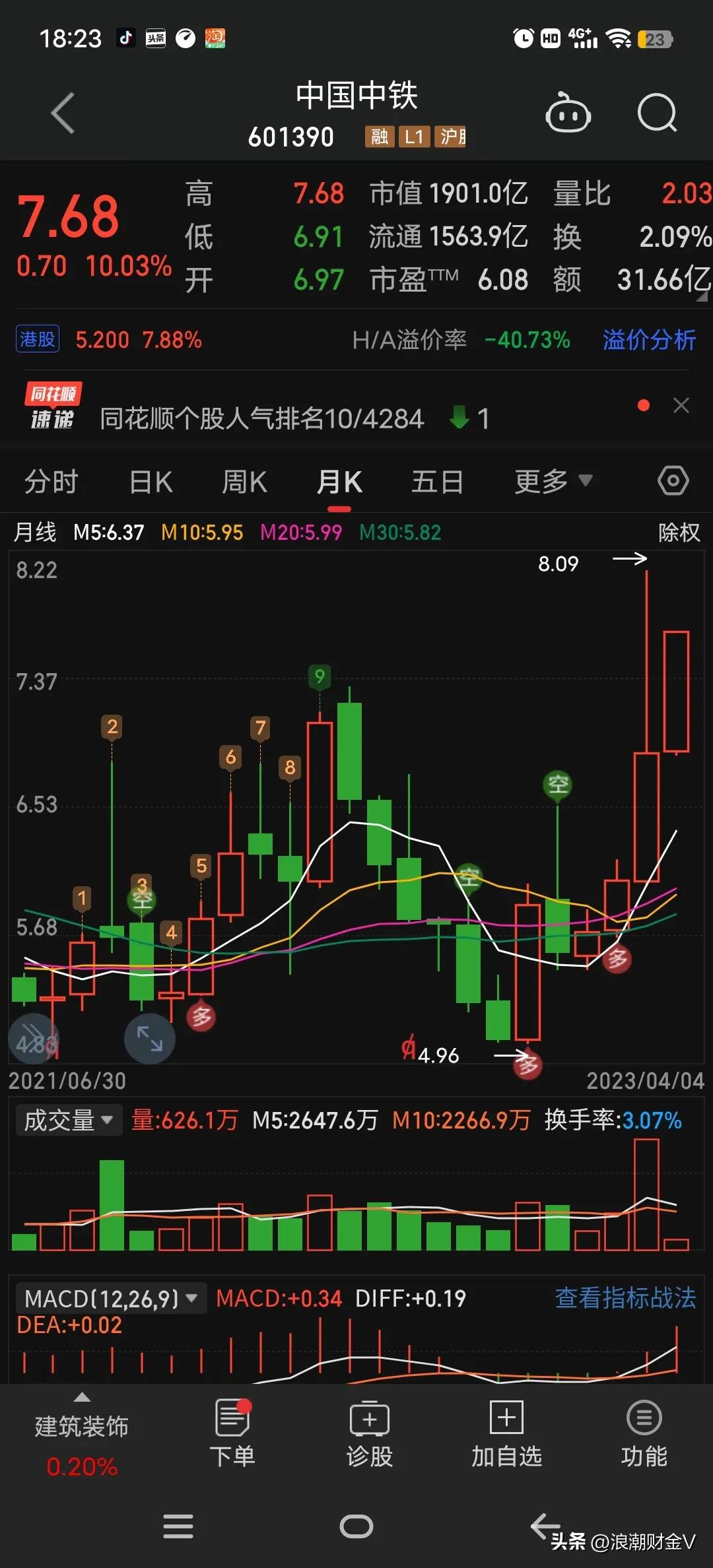
Task: Open the 溢价分析 premium analysis link
Action: 648,340
